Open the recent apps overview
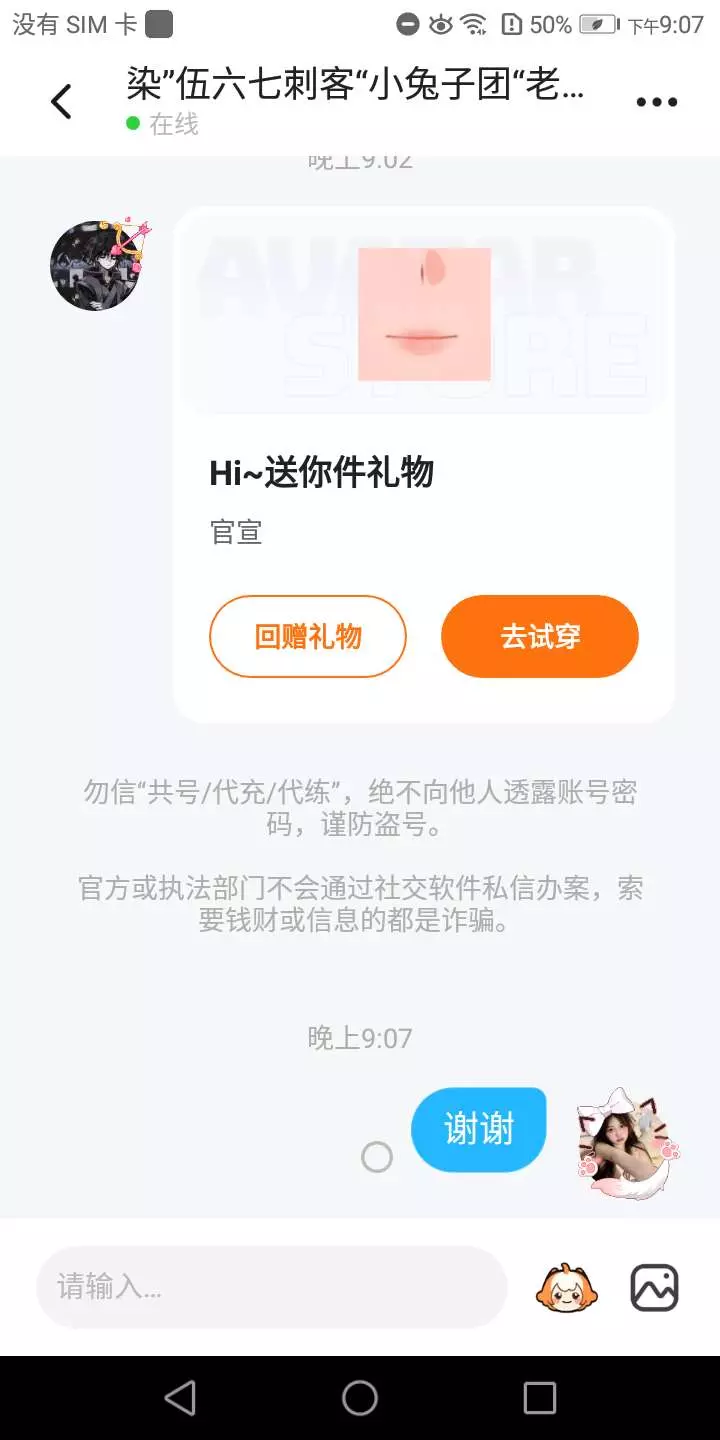 540,1398
